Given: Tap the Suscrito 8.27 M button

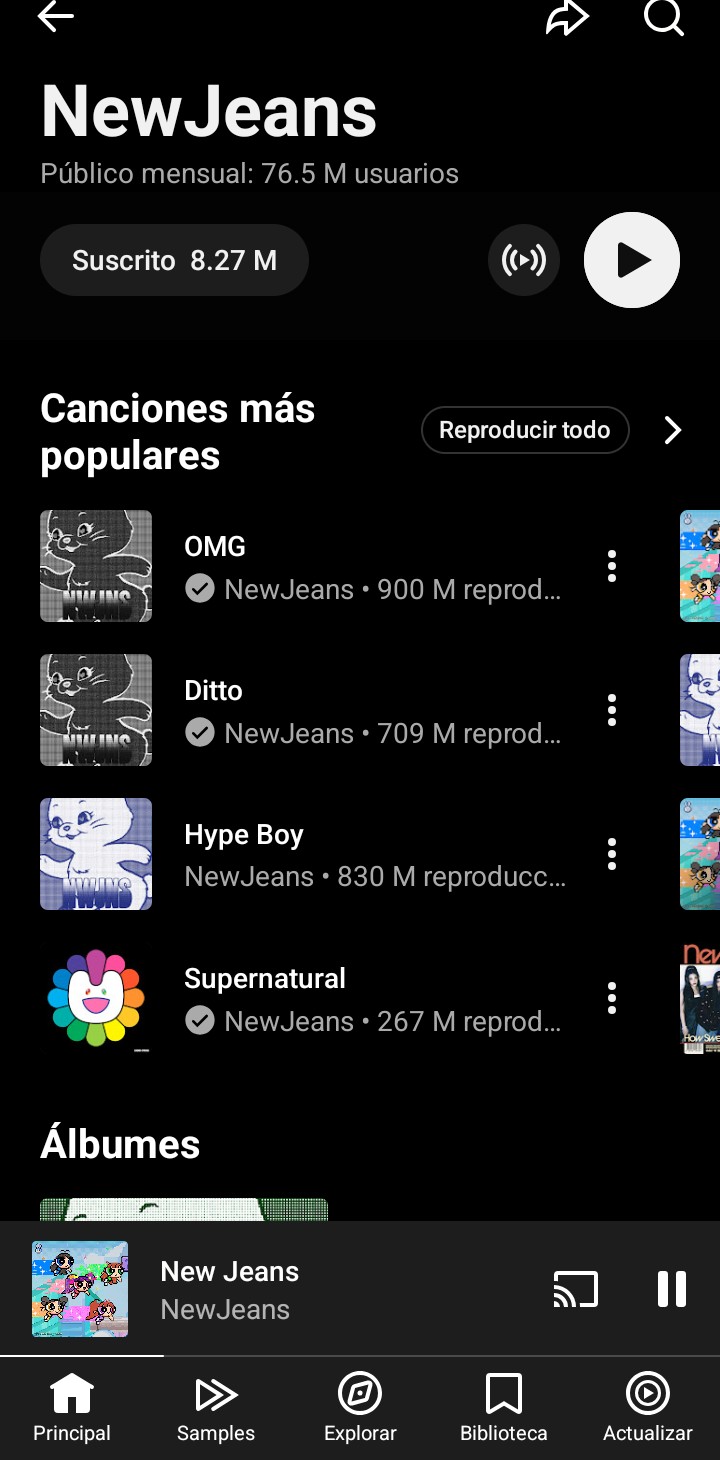Looking at the screenshot, I should pos(174,260).
